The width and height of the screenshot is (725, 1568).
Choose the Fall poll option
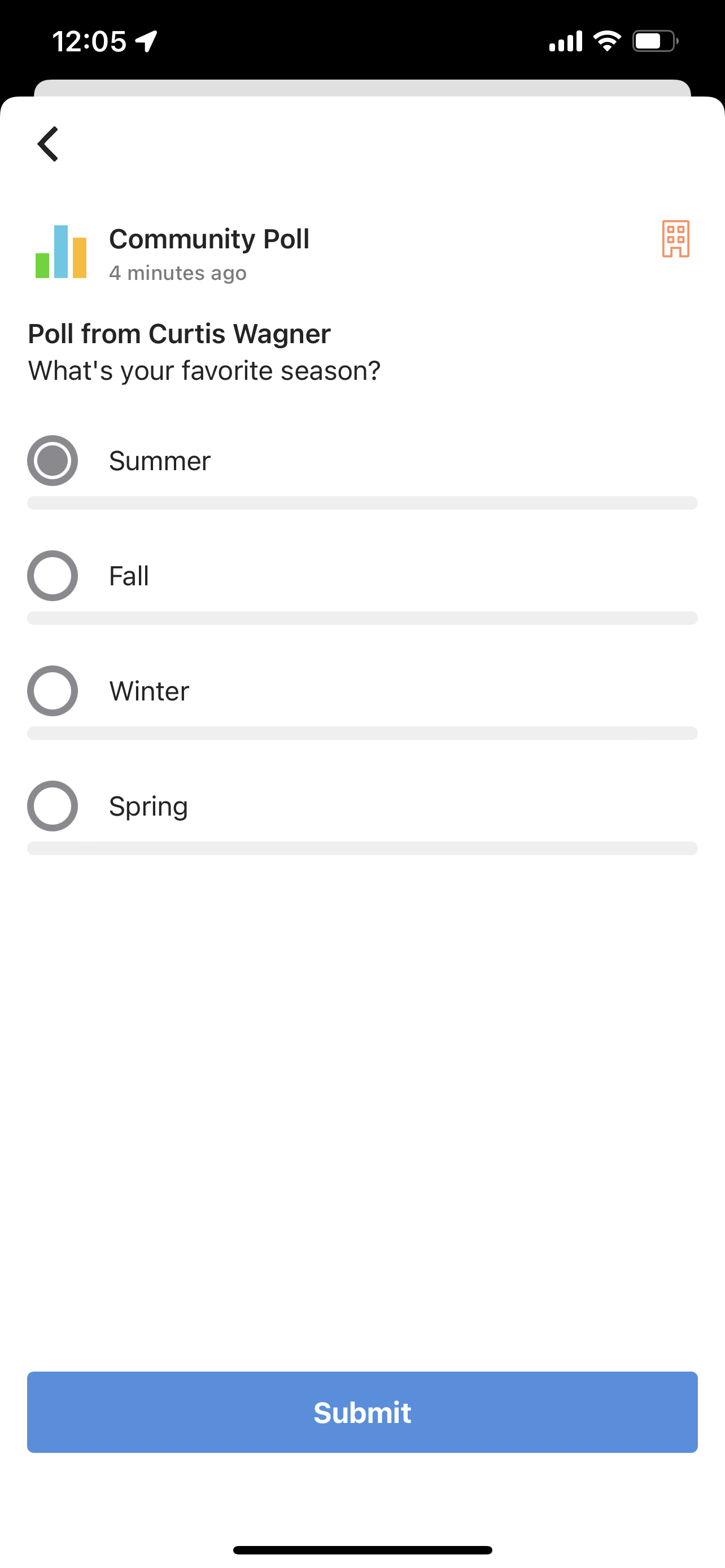click(53, 576)
